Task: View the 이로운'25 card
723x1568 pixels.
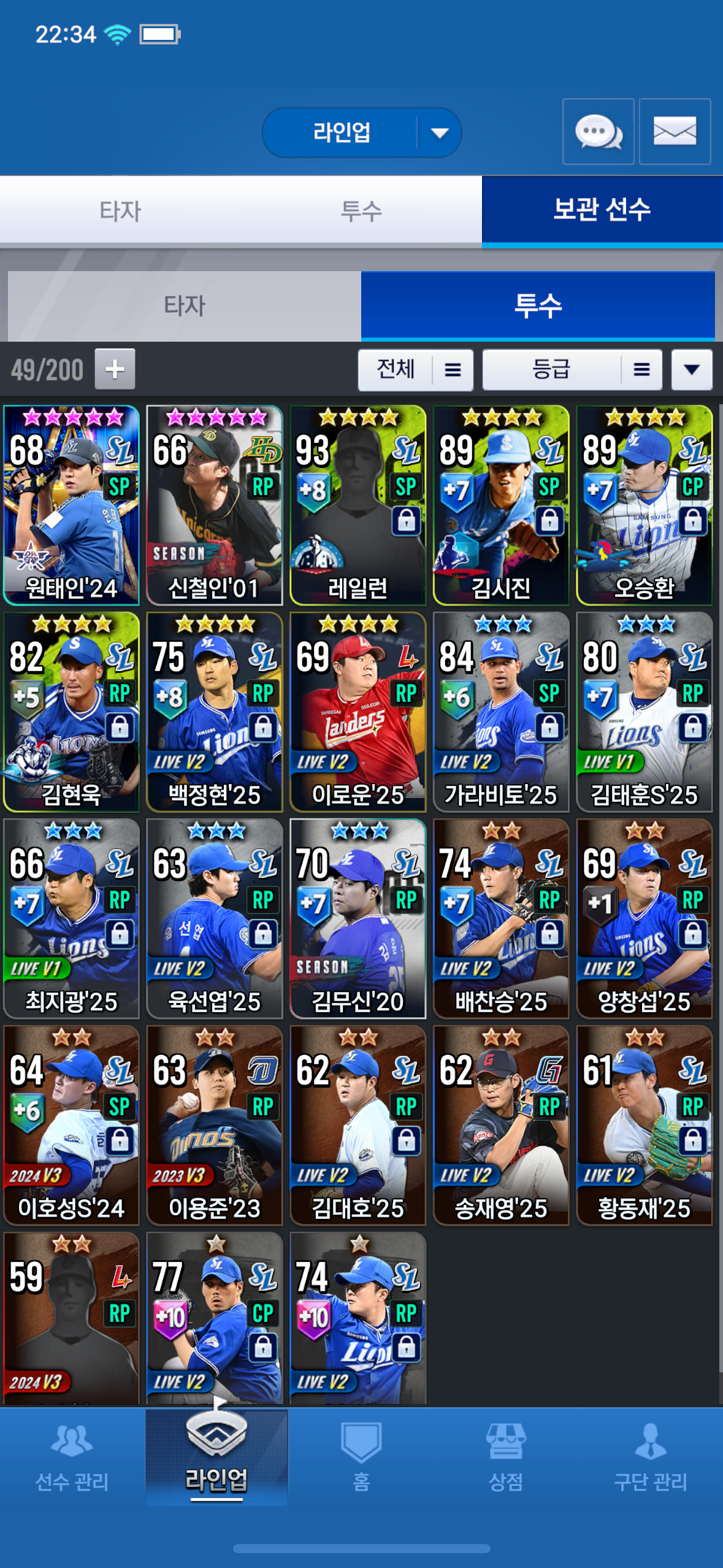Action: click(x=358, y=712)
